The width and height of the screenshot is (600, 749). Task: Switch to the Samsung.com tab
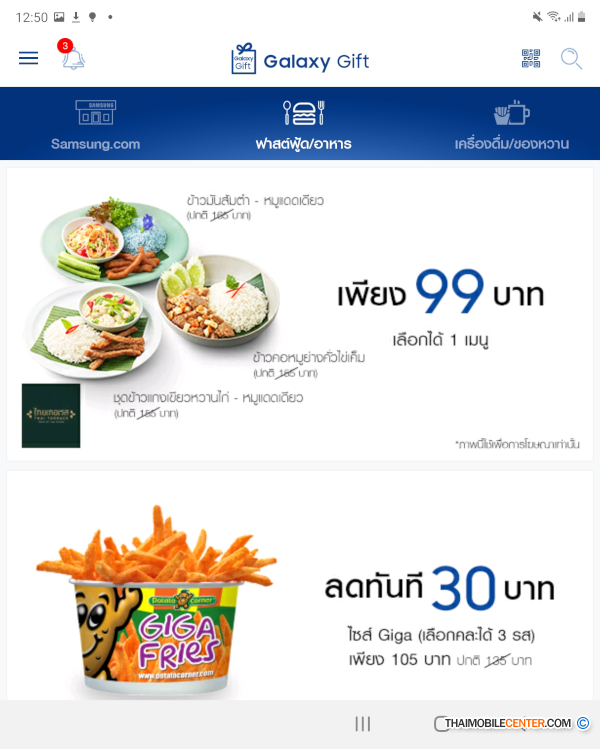click(x=96, y=125)
